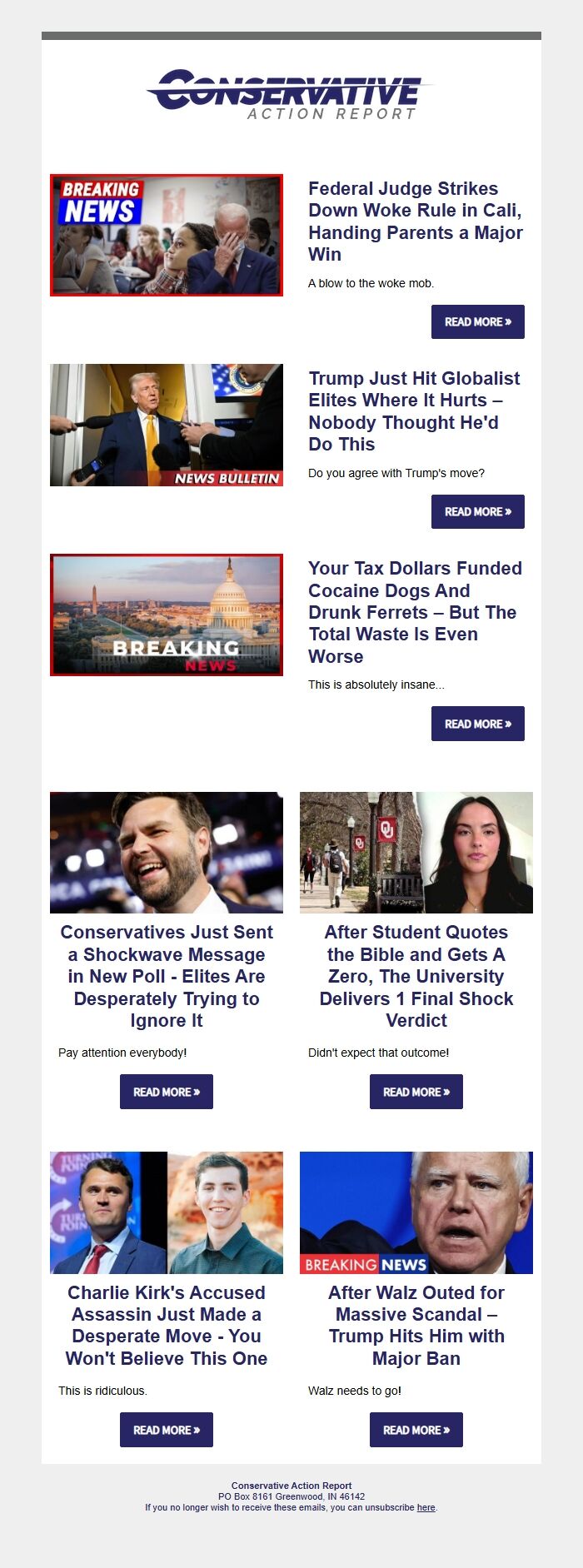Viewport: 583px width, 1568px height.
Task: Open the Walz breaking news image
Action: pos(416,1212)
